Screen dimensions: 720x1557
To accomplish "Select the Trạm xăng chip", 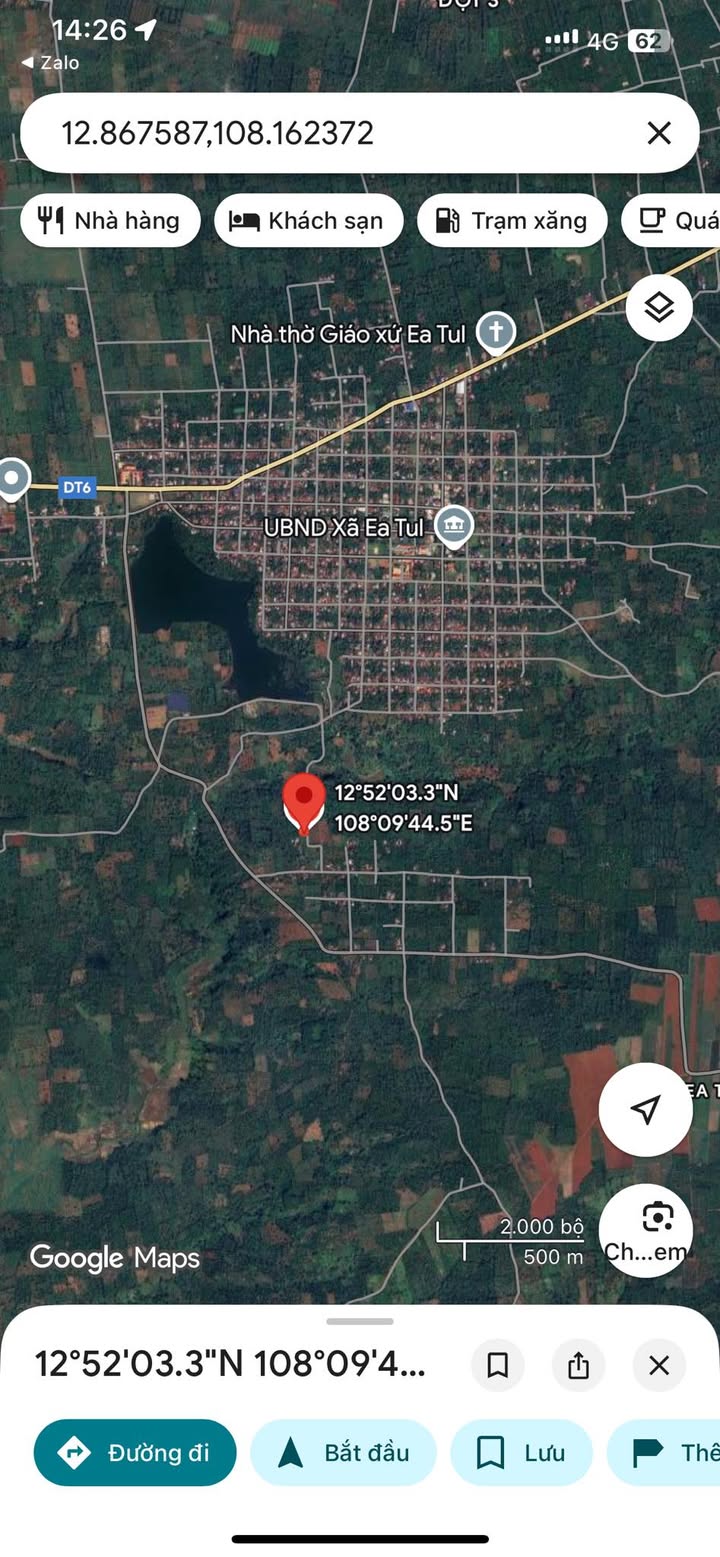I will point(511,220).
